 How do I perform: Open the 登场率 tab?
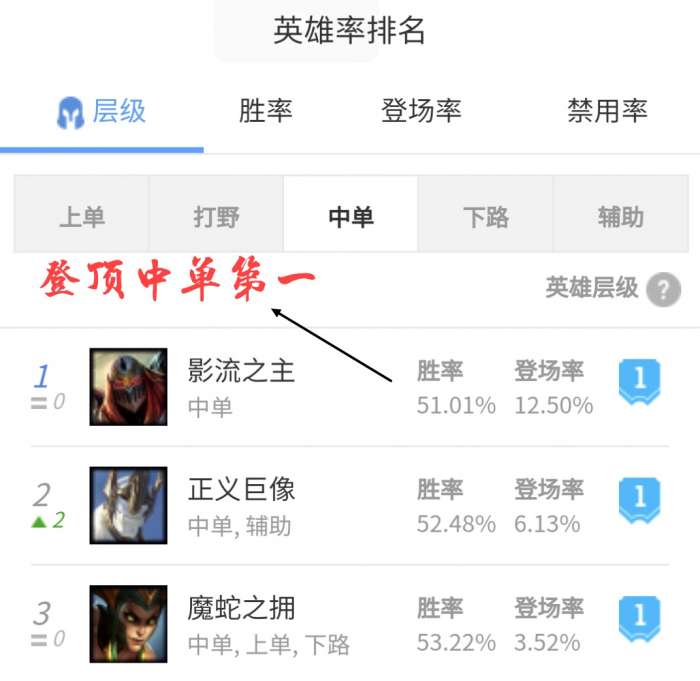point(421,111)
